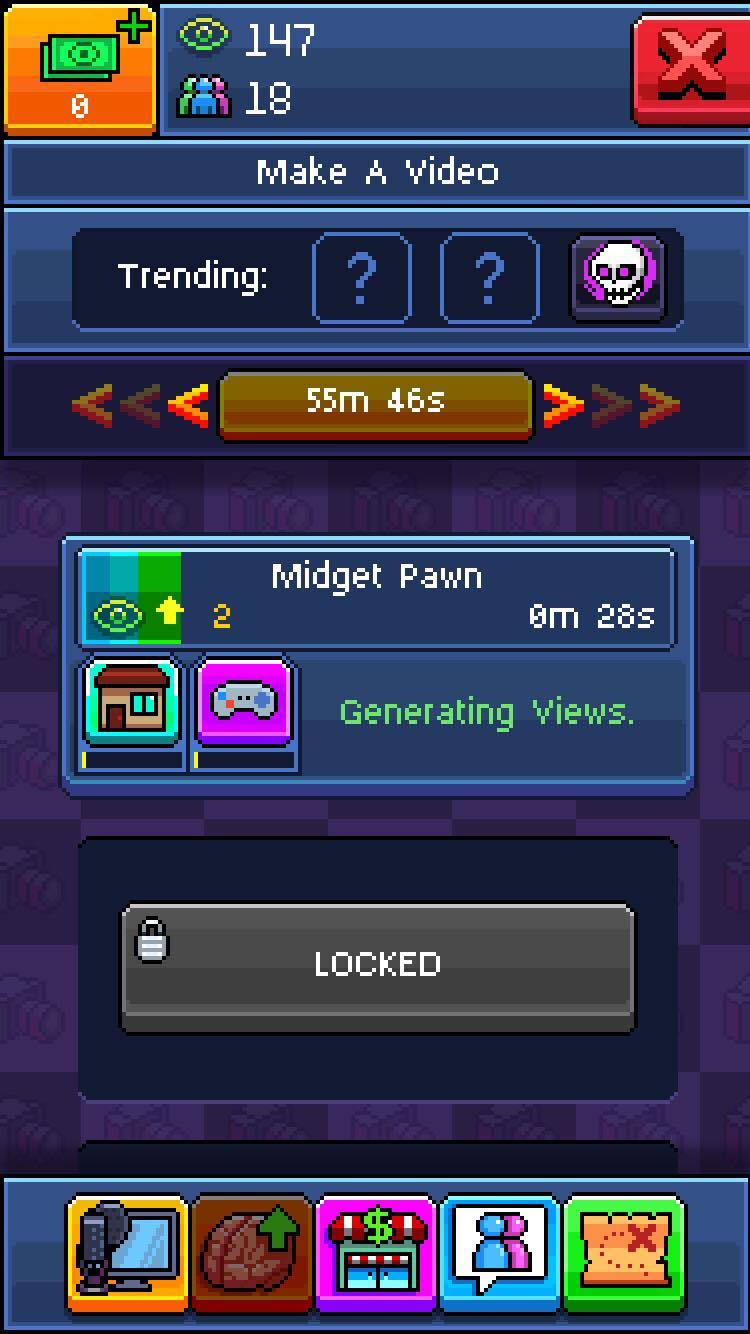Open the add cash button
Screen dimensions: 750x1334
click(x=80, y=68)
